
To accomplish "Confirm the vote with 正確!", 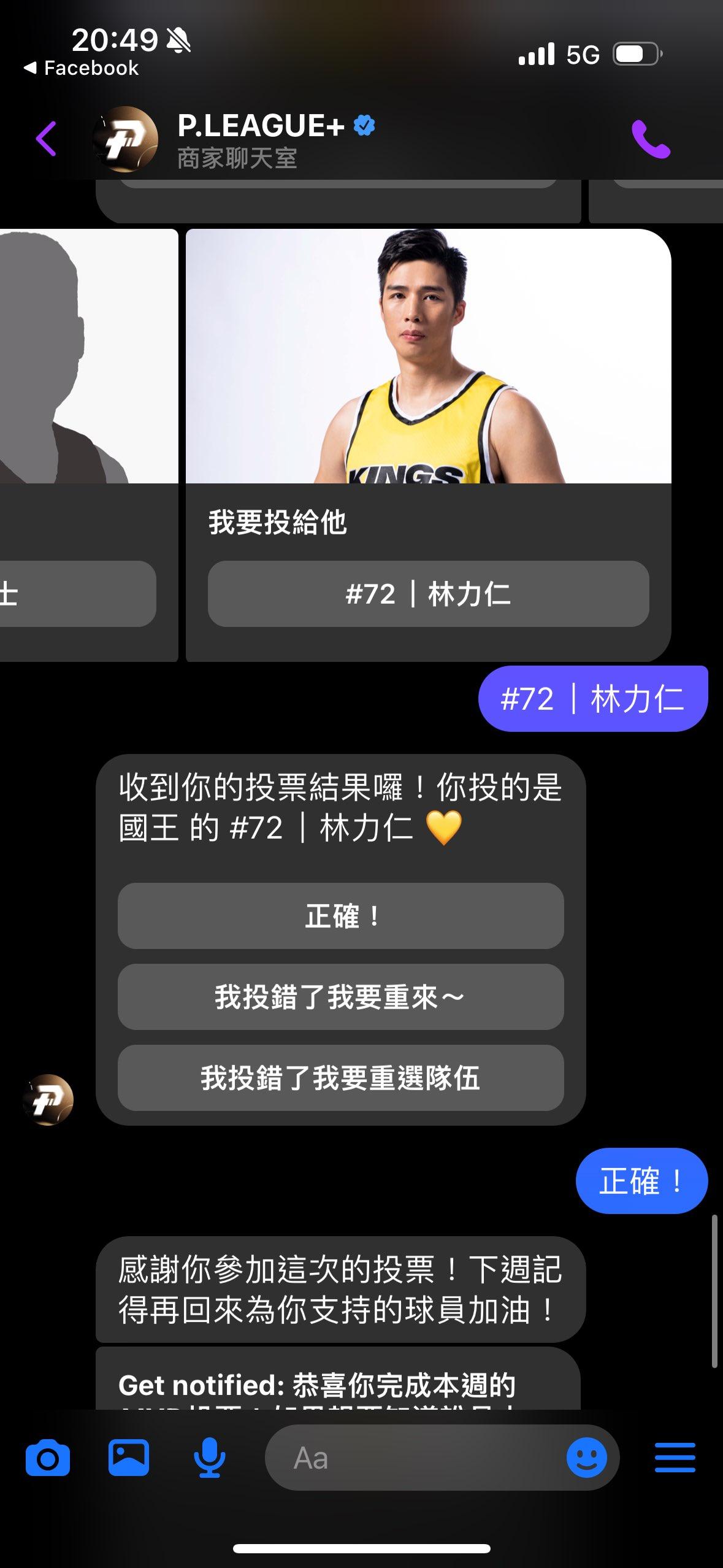I will tap(340, 916).
